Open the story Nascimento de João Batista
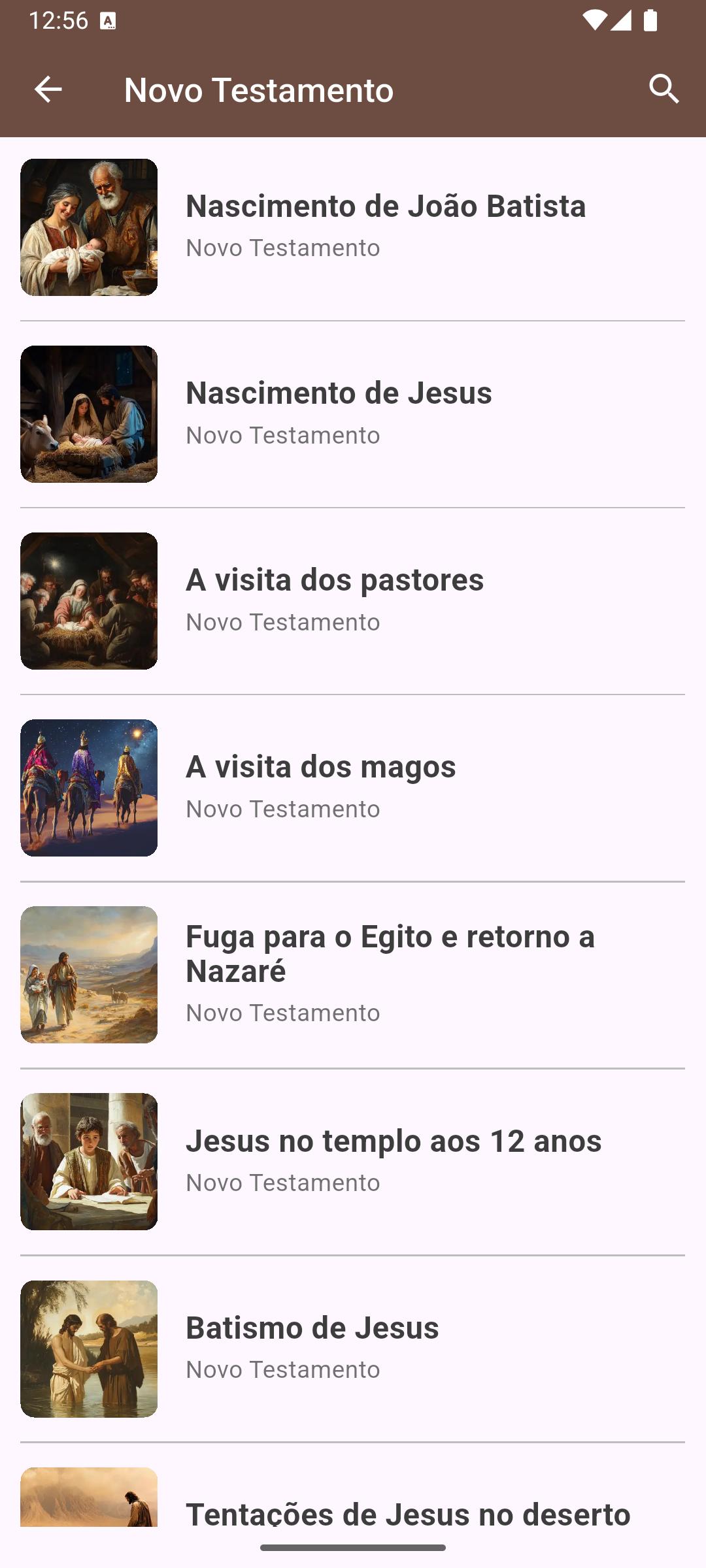 (x=353, y=227)
